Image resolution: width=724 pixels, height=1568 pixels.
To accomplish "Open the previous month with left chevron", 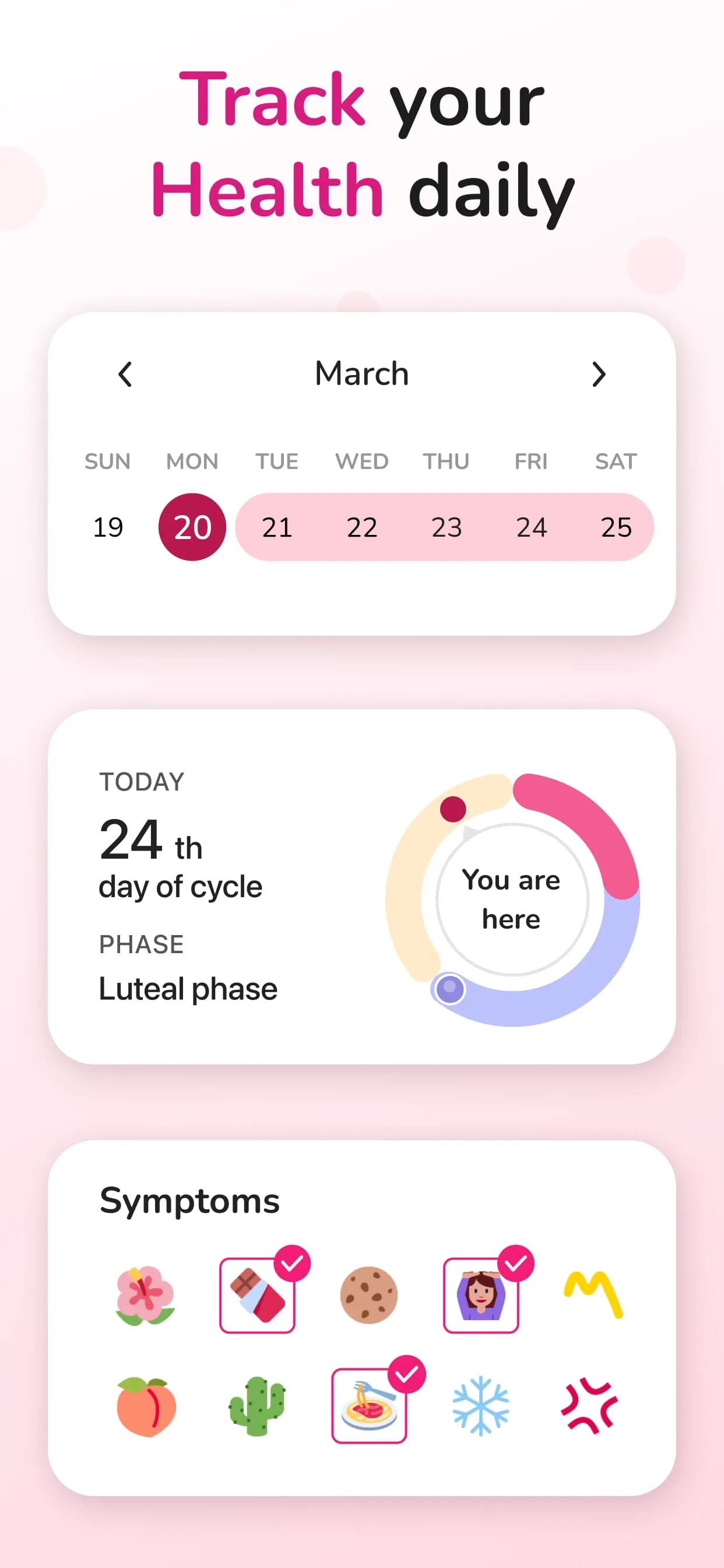I will click(125, 374).
